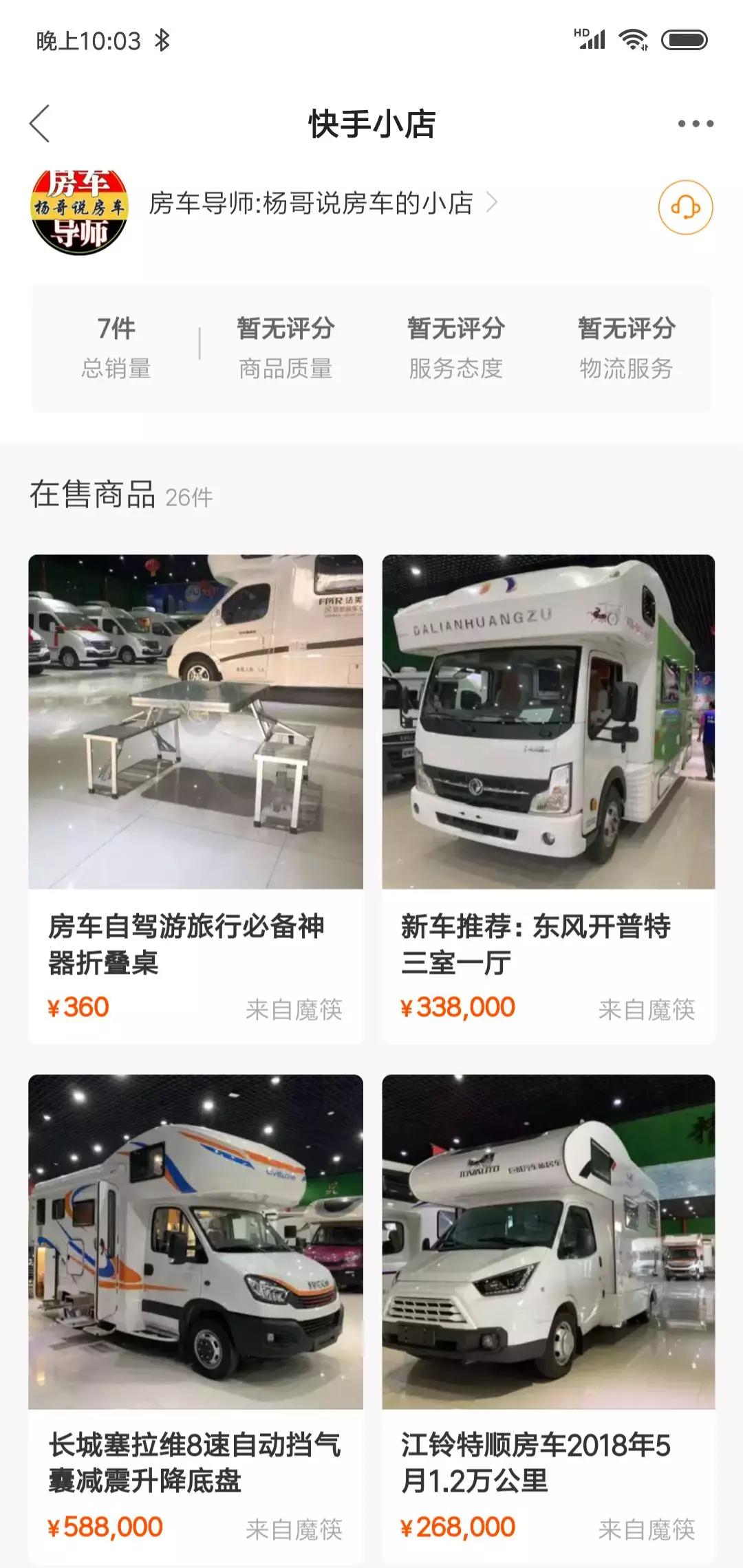
Task: Contact customer service via headset icon
Action: (x=685, y=207)
